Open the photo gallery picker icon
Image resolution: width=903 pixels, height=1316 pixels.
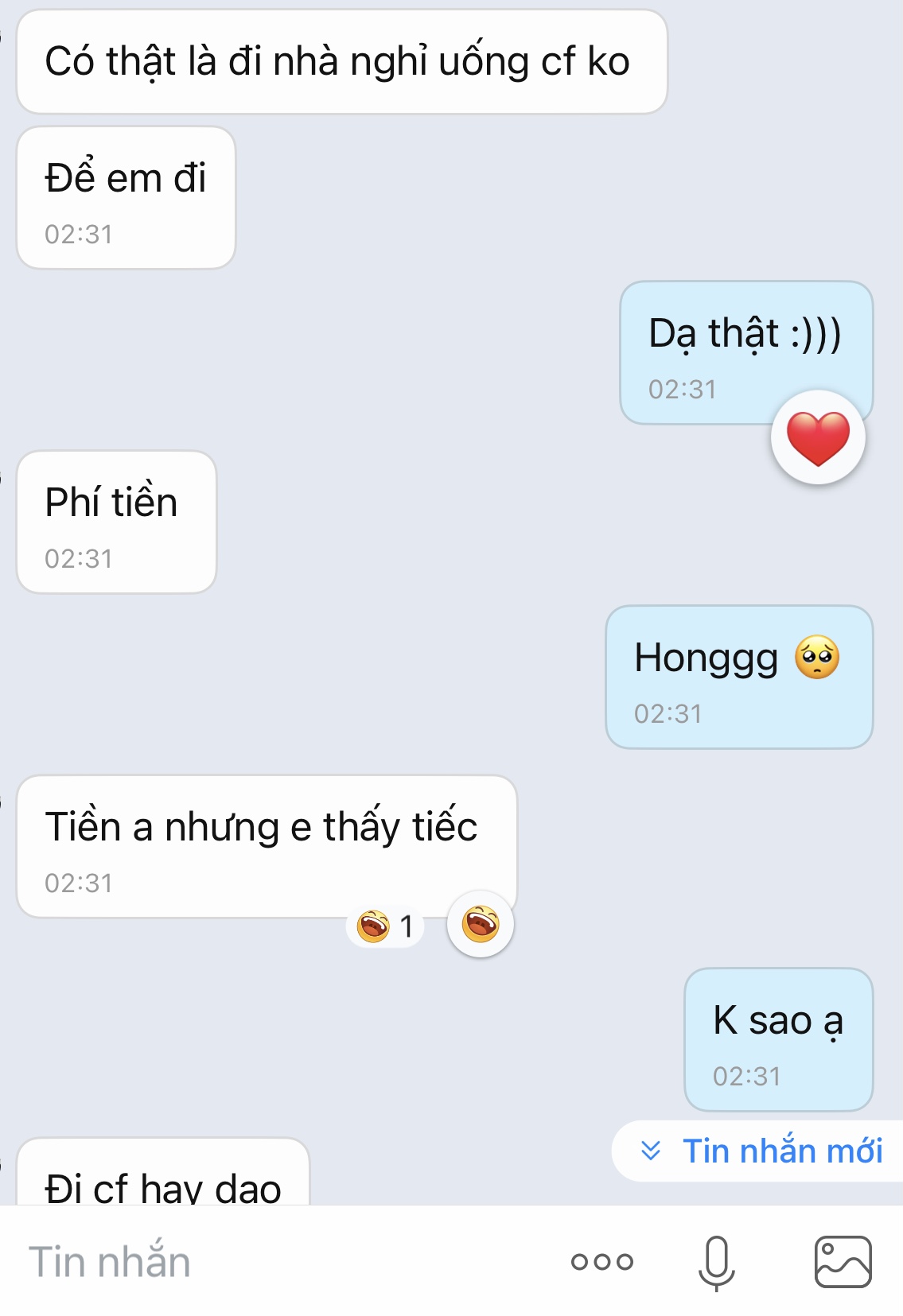click(x=843, y=1261)
